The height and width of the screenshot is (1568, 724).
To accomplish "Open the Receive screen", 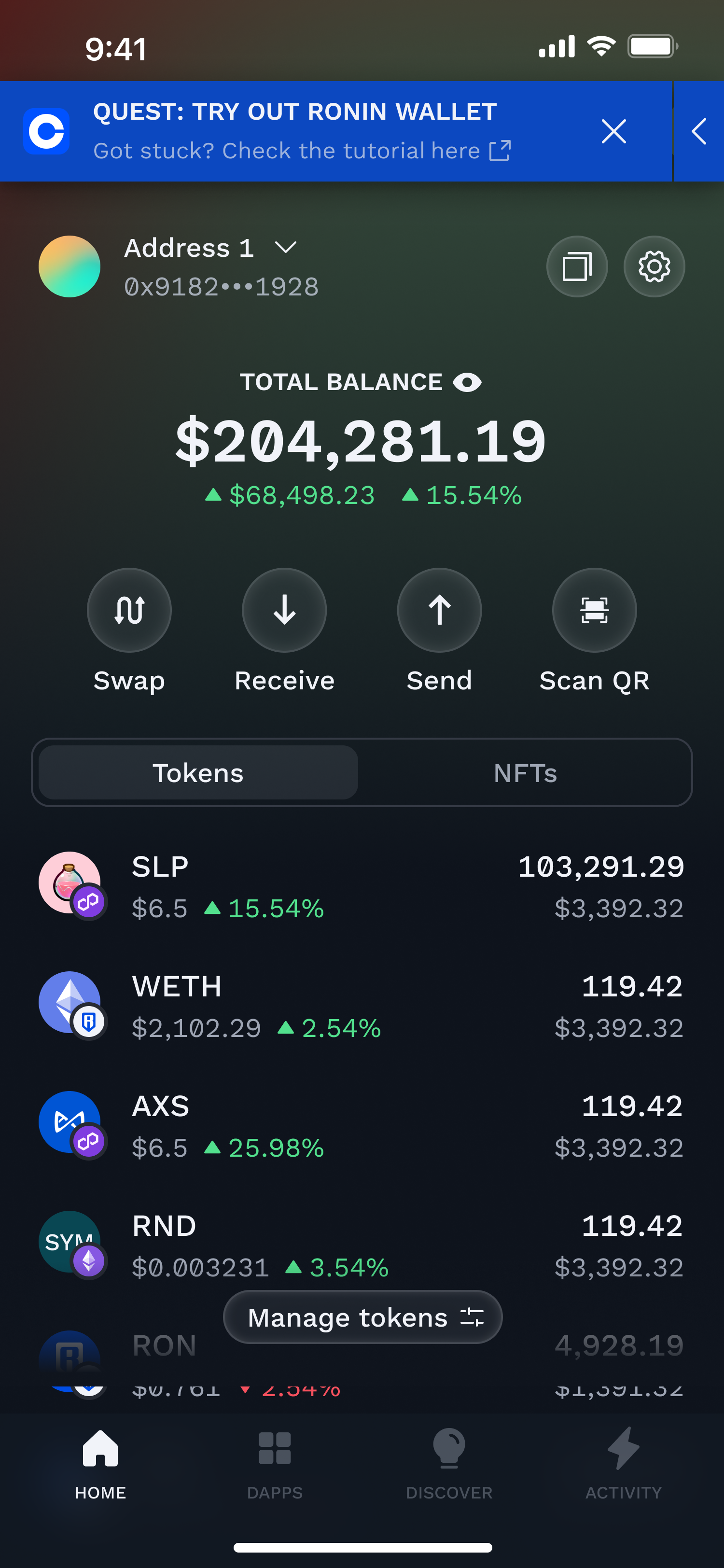I will (x=284, y=610).
